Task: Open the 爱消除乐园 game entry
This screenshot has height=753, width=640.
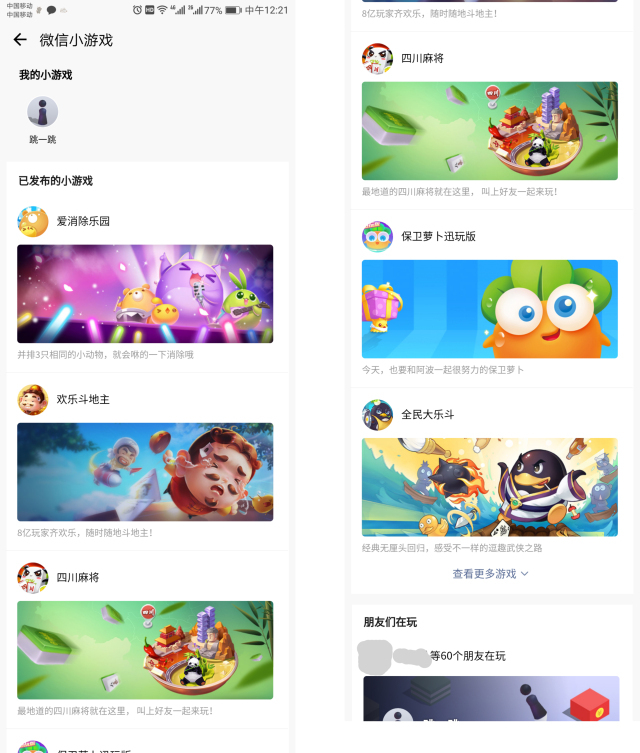Action: (x=83, y=220)
